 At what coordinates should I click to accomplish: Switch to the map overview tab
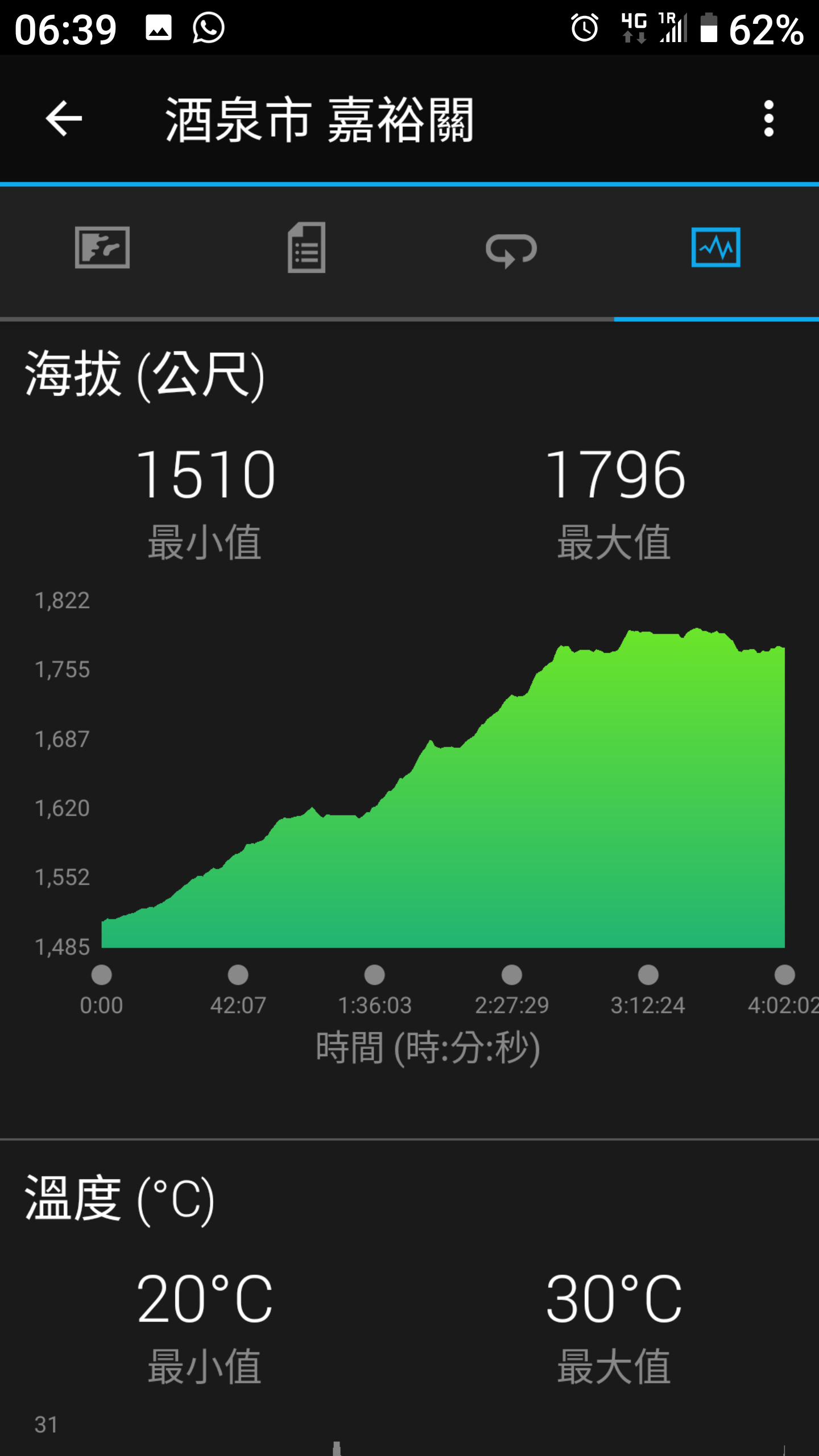102,248
